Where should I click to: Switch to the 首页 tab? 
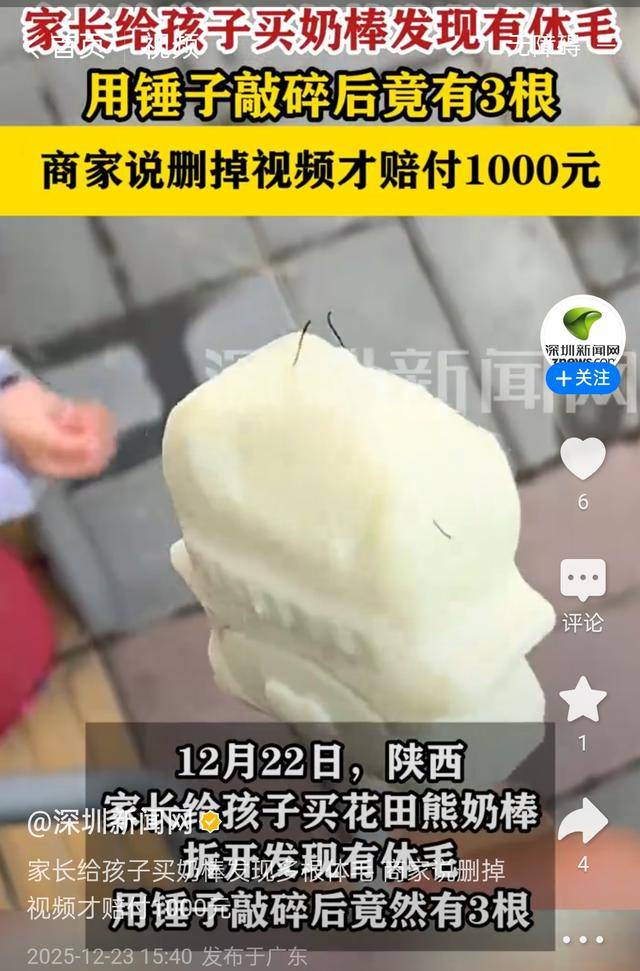tap(77, 47)
